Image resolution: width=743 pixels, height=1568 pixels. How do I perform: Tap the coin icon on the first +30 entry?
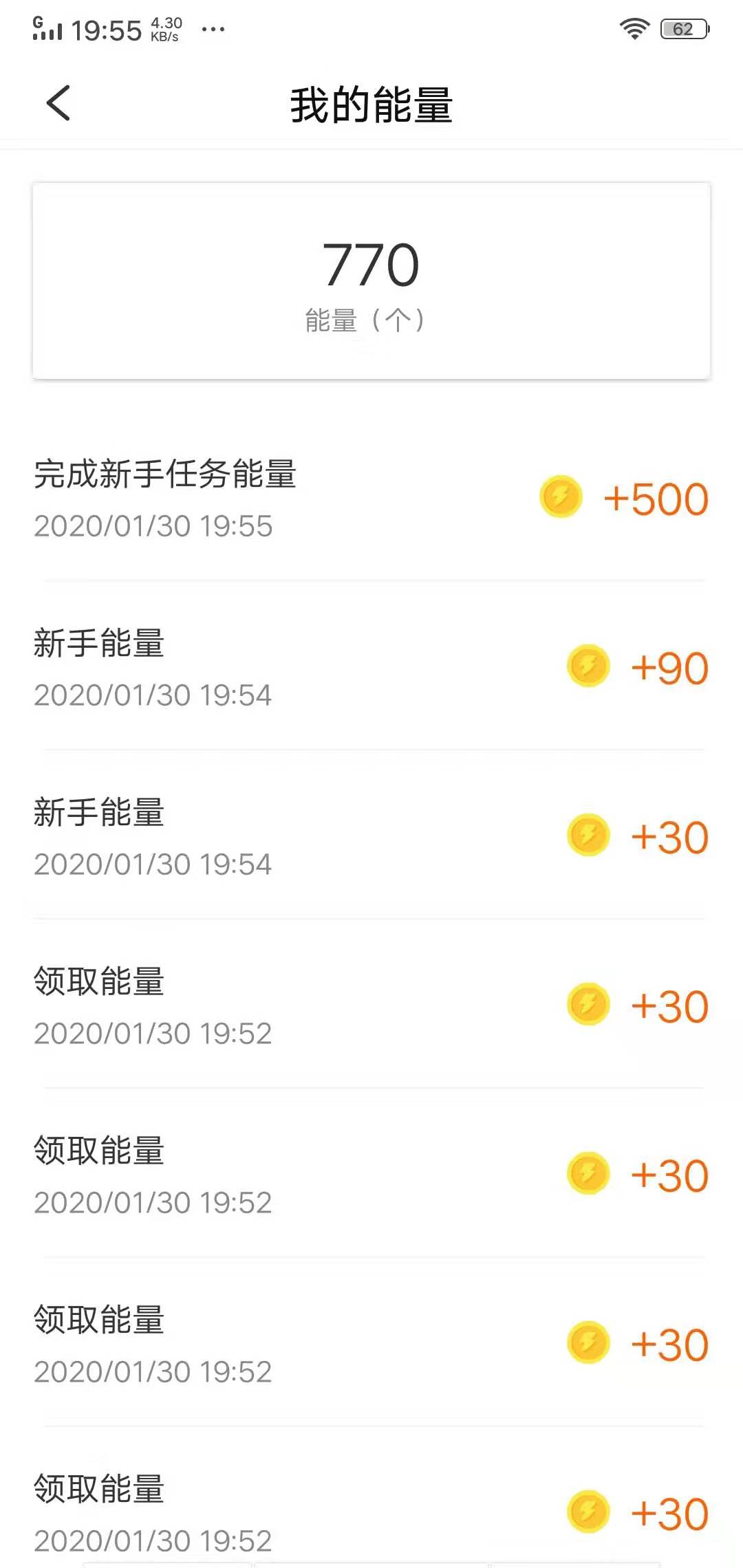tap(588, 836)
